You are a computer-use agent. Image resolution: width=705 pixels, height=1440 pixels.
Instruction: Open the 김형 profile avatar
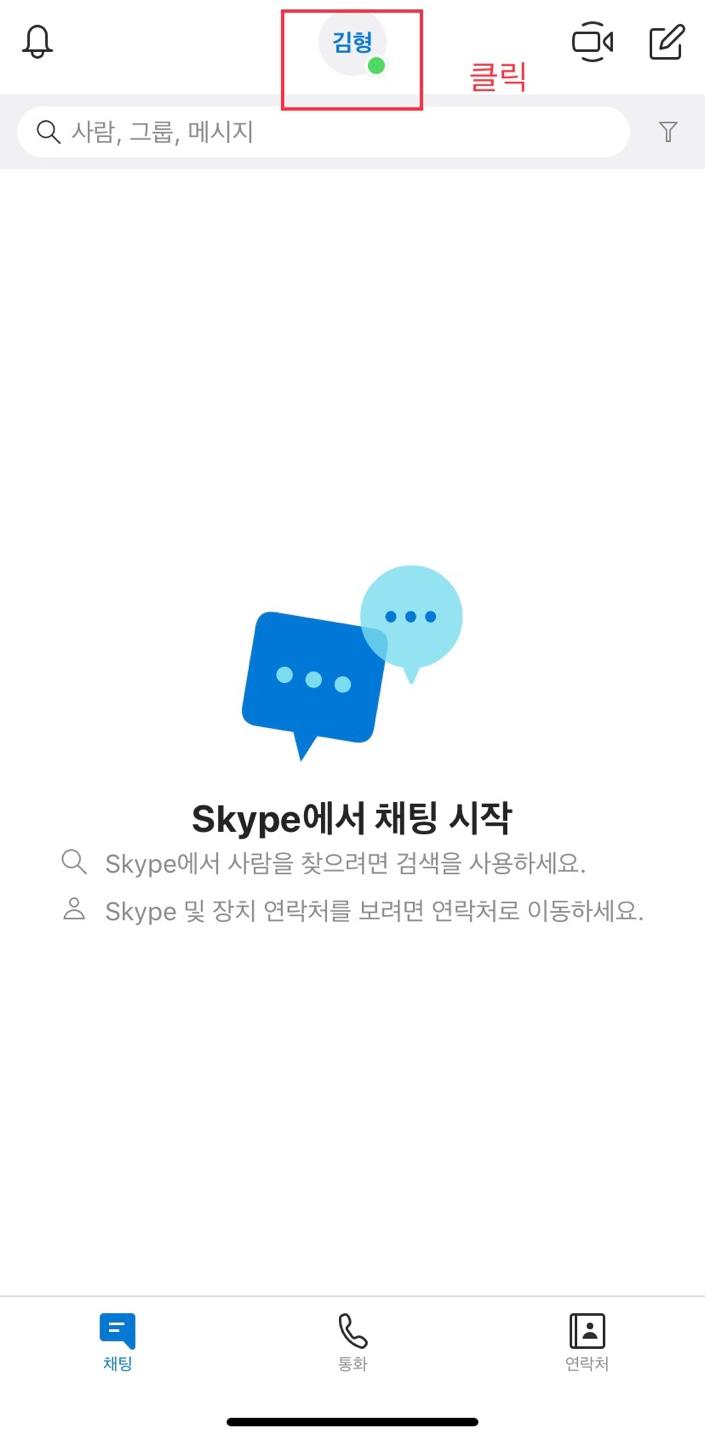pos(352,43)
